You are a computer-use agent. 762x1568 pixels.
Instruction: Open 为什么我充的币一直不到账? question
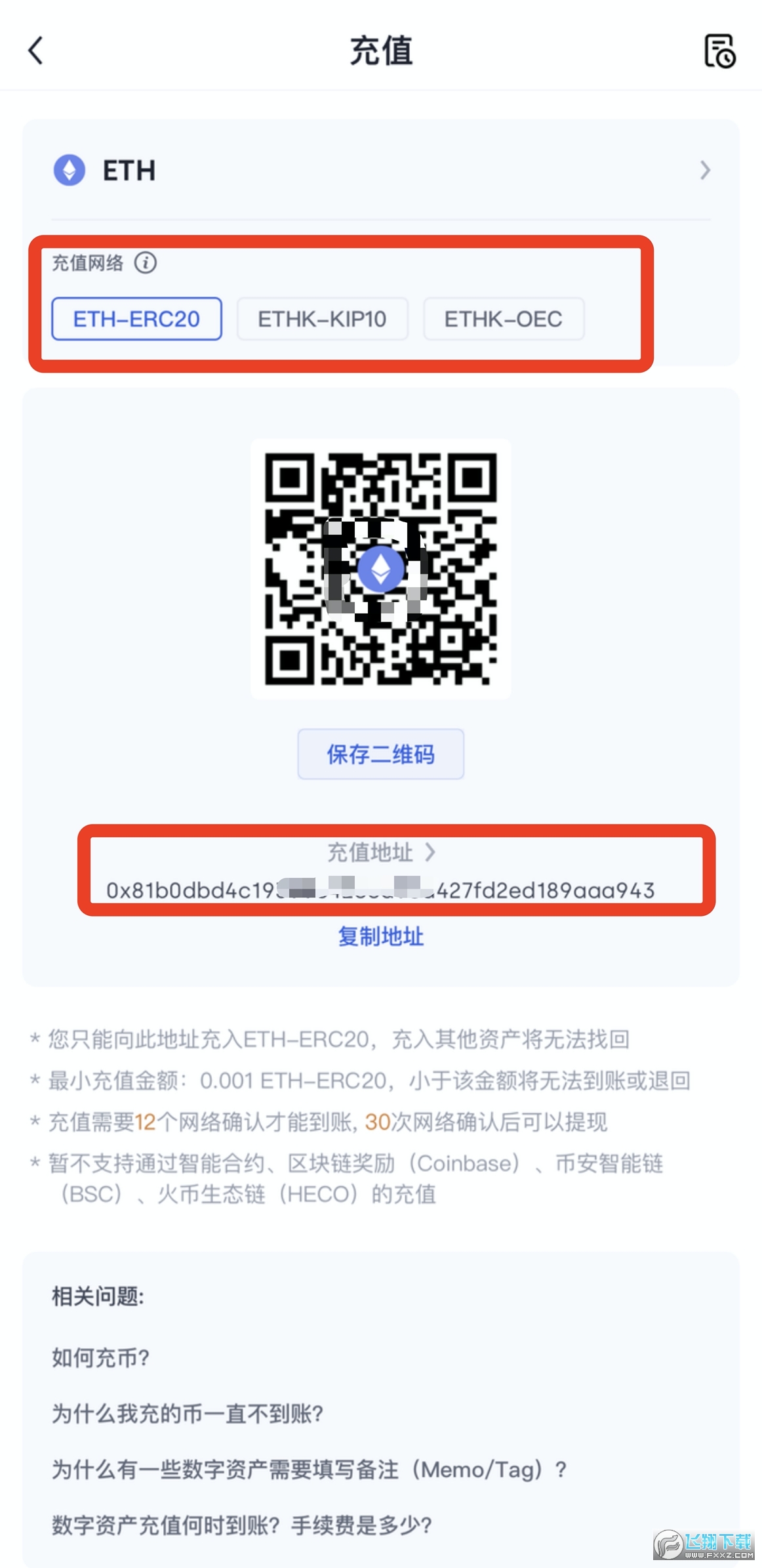coord(188,1413)
